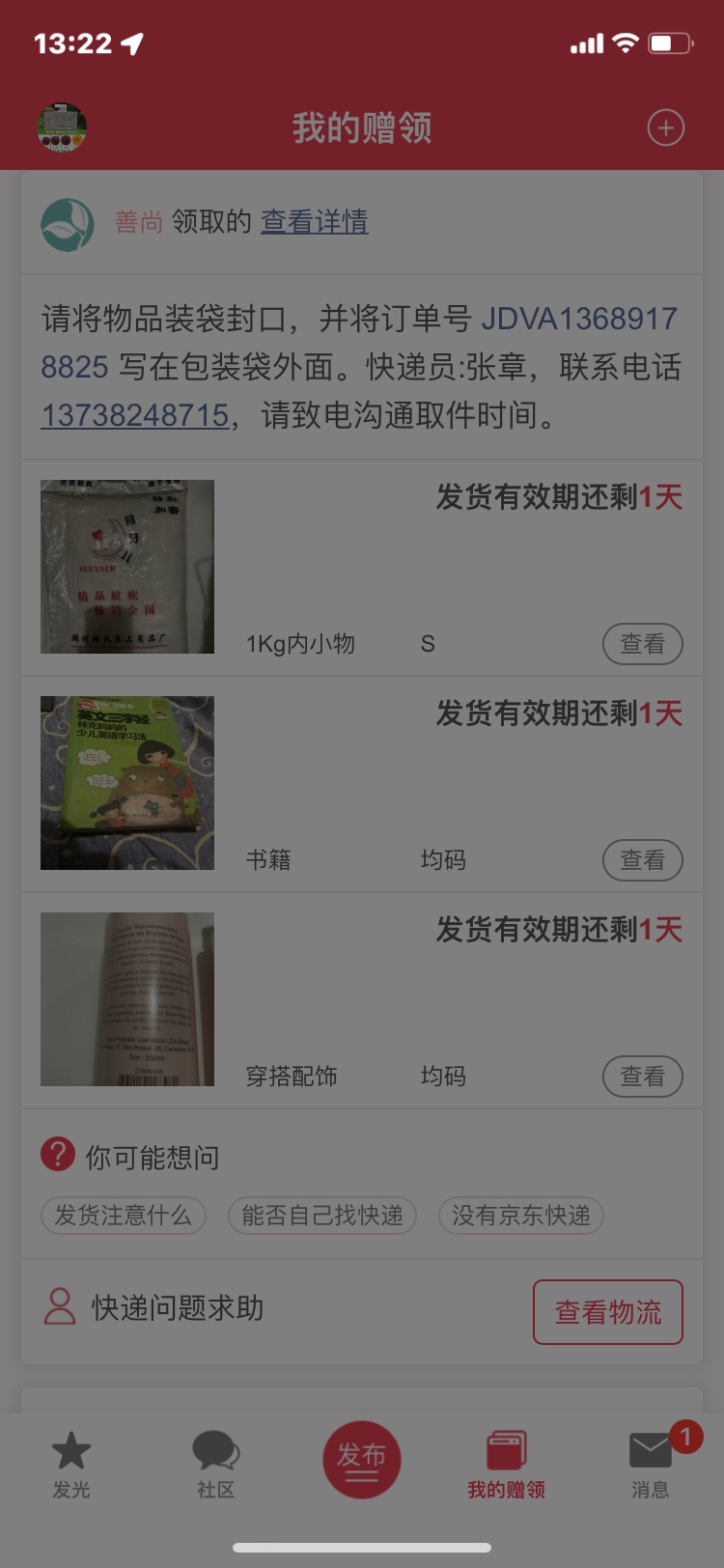
Task: Tap 查看 for the 穿搭配饰 item
Action: pyautogui.click(x=642, y=1077)
